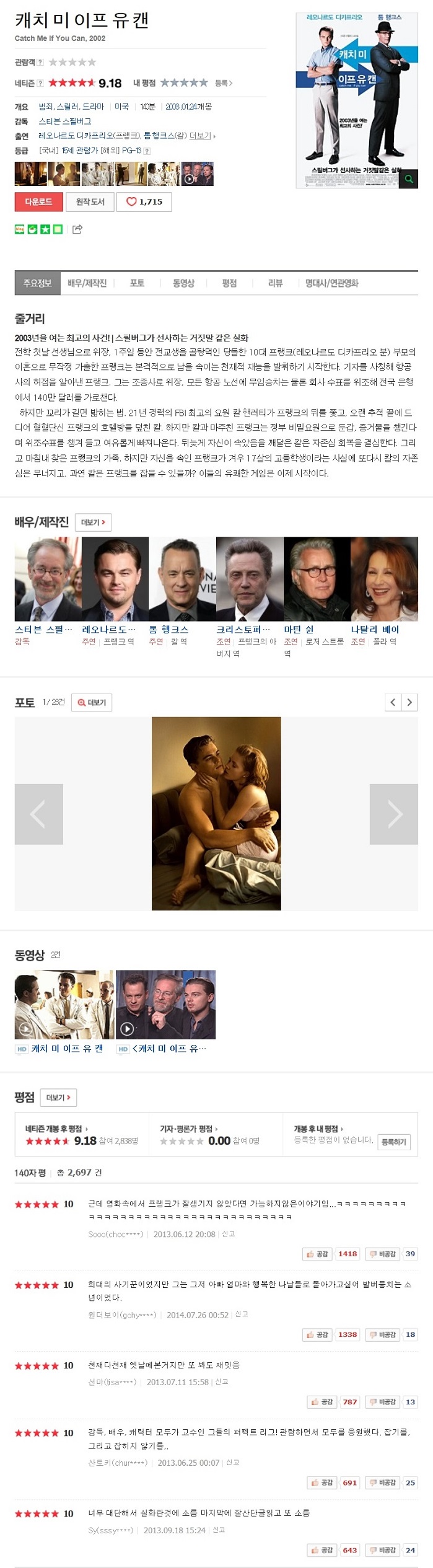Report 원더보이's review with 신고
The height and width of the screenshot is (1568, 433).
tap(242, 1315)
